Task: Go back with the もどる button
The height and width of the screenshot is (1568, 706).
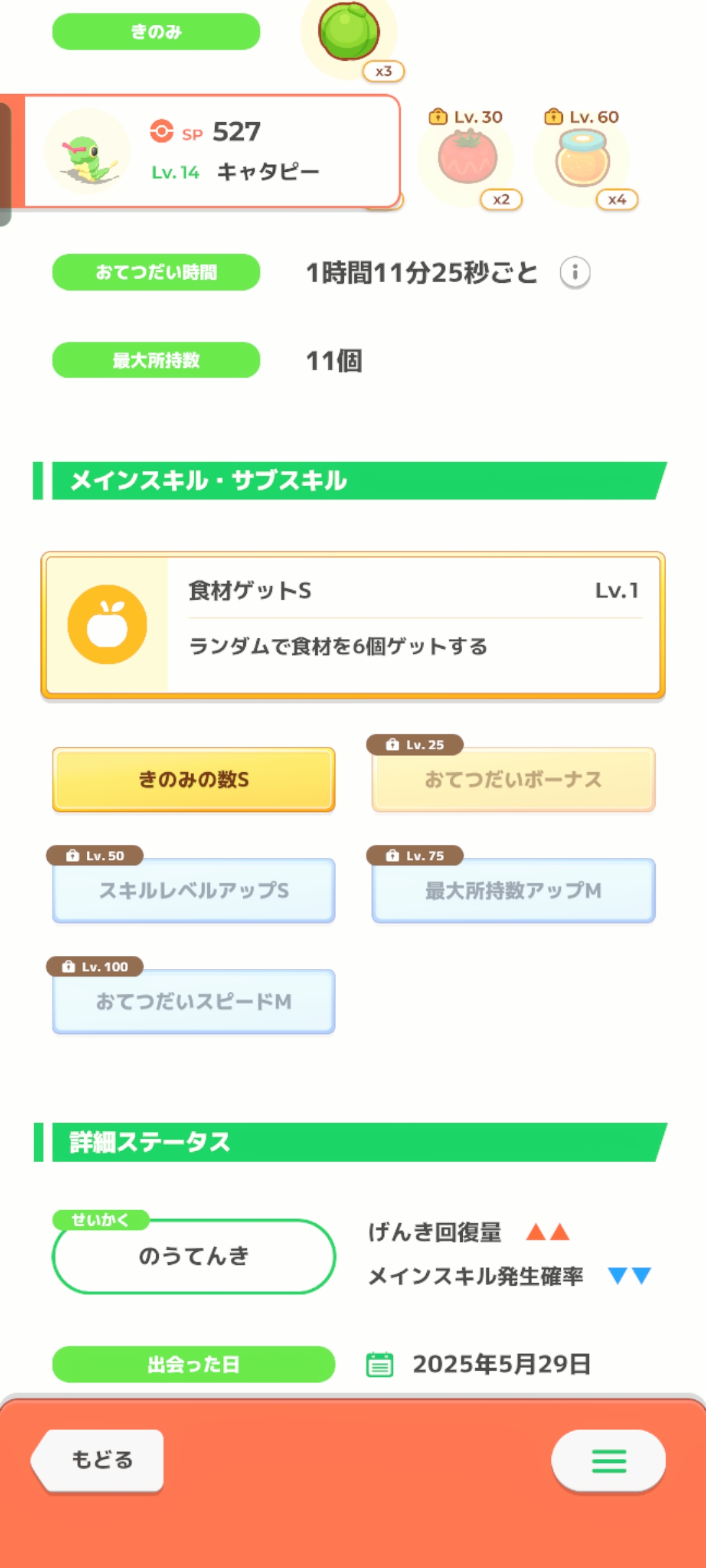Action: tap(99, 1460)
